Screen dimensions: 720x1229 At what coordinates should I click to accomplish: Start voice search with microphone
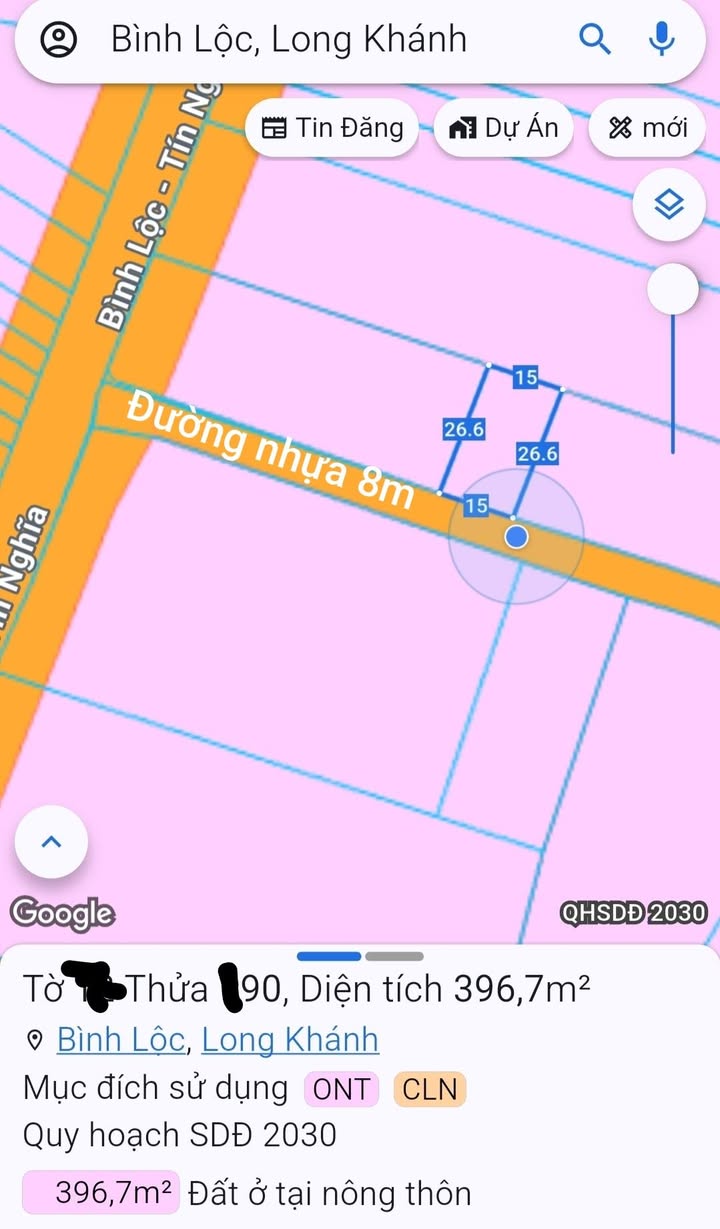tap(661, 40)
